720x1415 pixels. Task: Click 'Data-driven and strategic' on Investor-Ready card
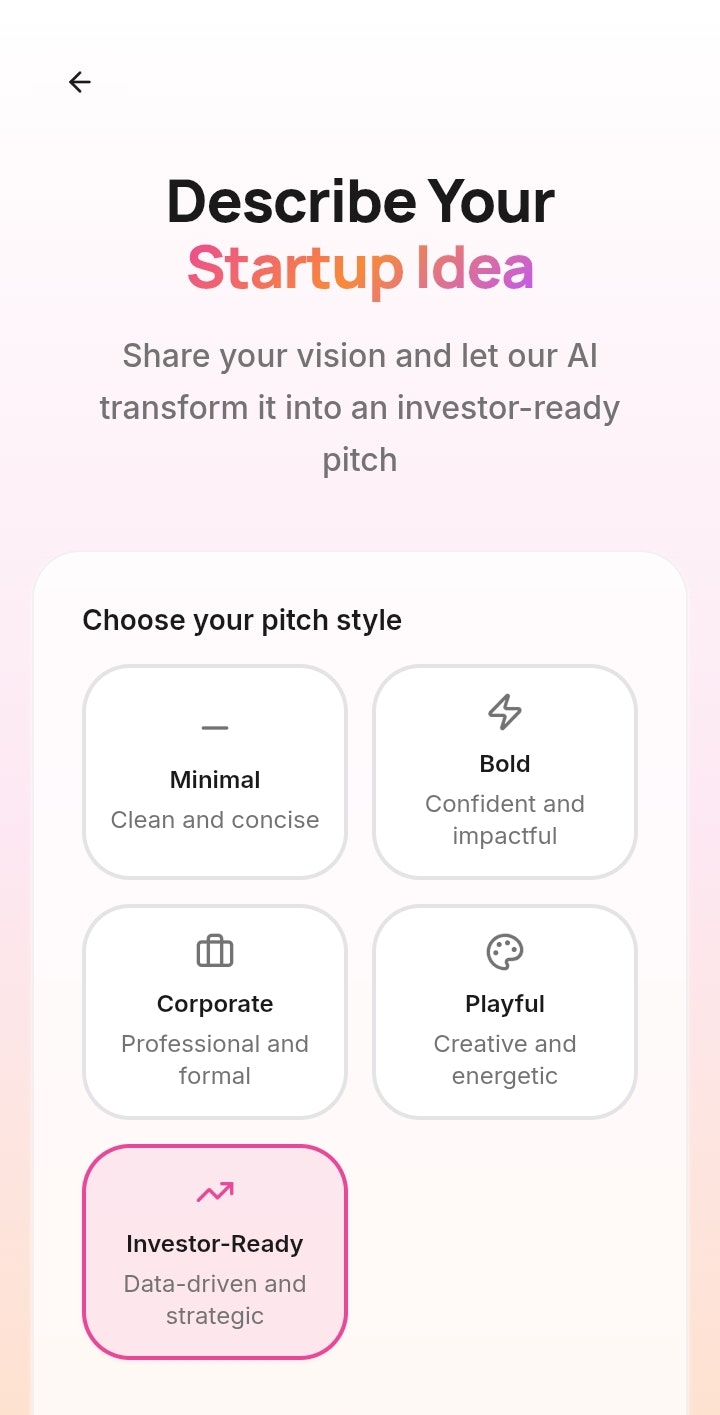(214, 1299)
